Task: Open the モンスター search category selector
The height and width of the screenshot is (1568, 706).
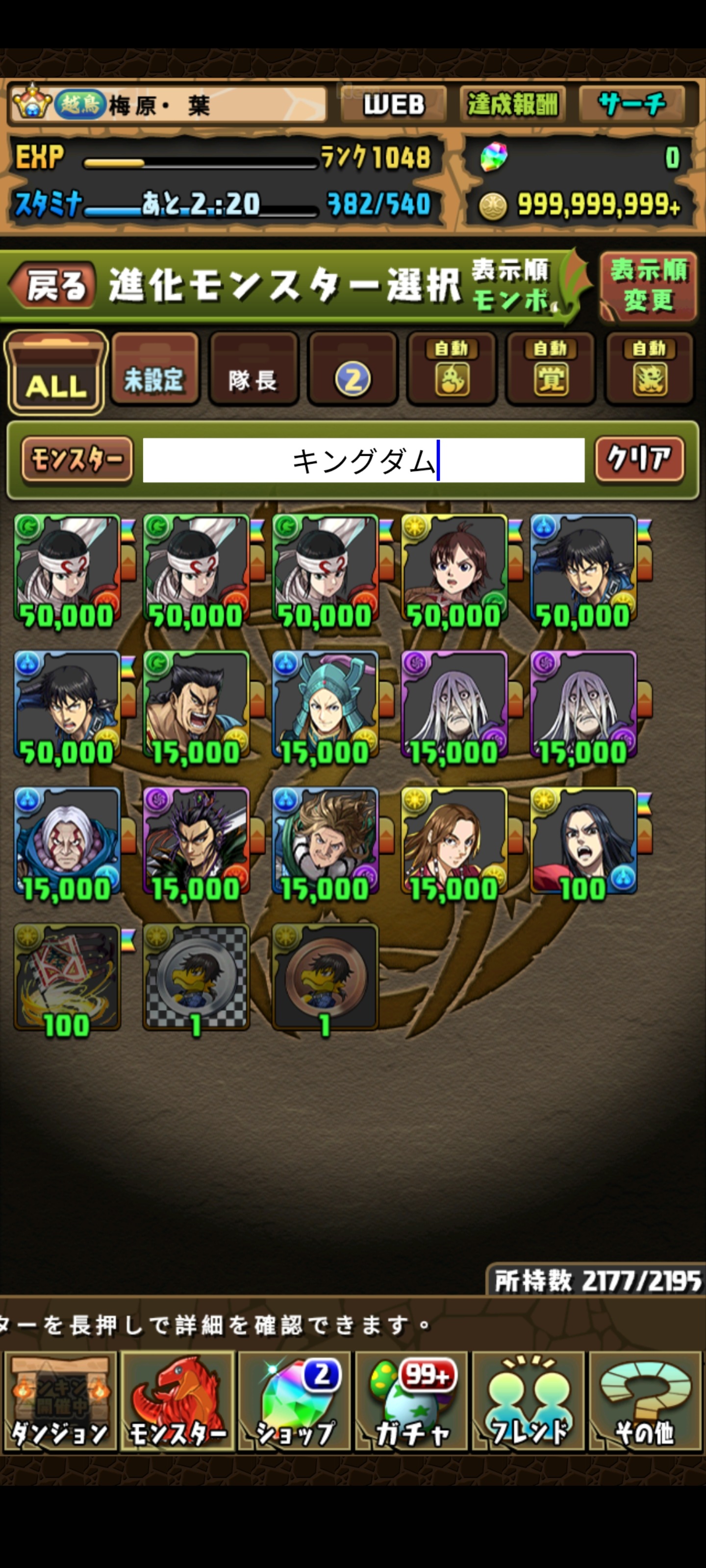Action: (x=76, y=460)
